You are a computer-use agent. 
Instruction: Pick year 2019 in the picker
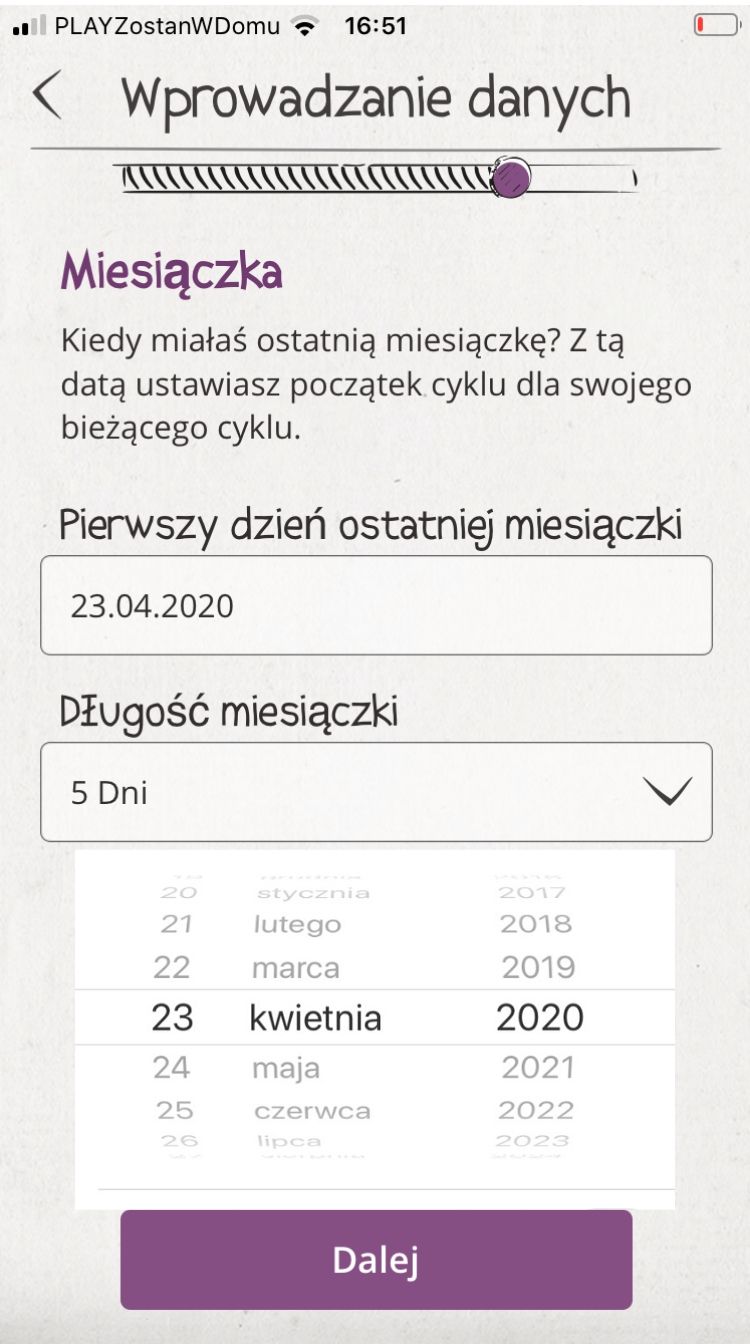(539, 968)
